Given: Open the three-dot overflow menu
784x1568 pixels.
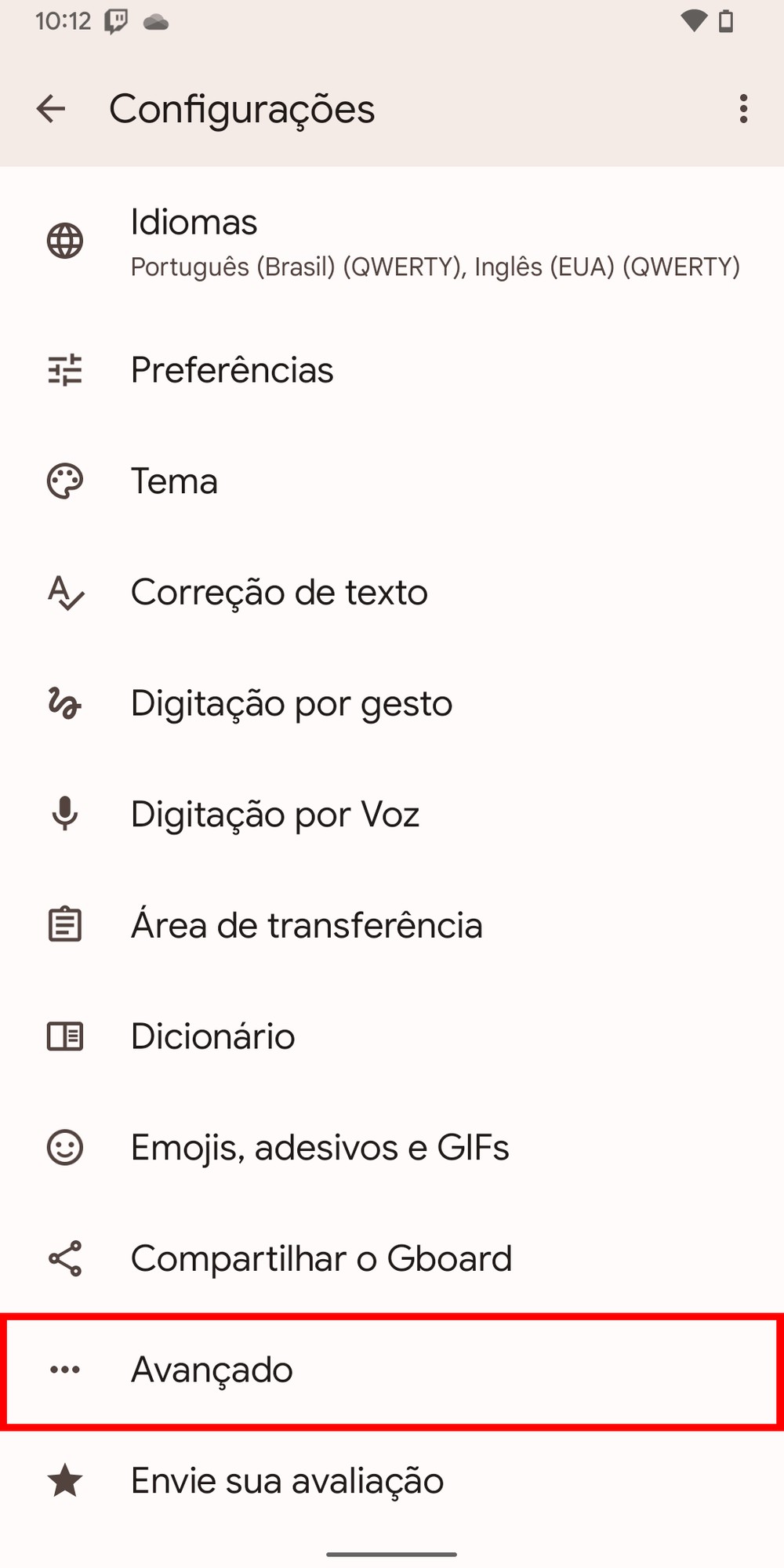Looking at the screenshot, I should pyautogui.click(x=743, y=108).
